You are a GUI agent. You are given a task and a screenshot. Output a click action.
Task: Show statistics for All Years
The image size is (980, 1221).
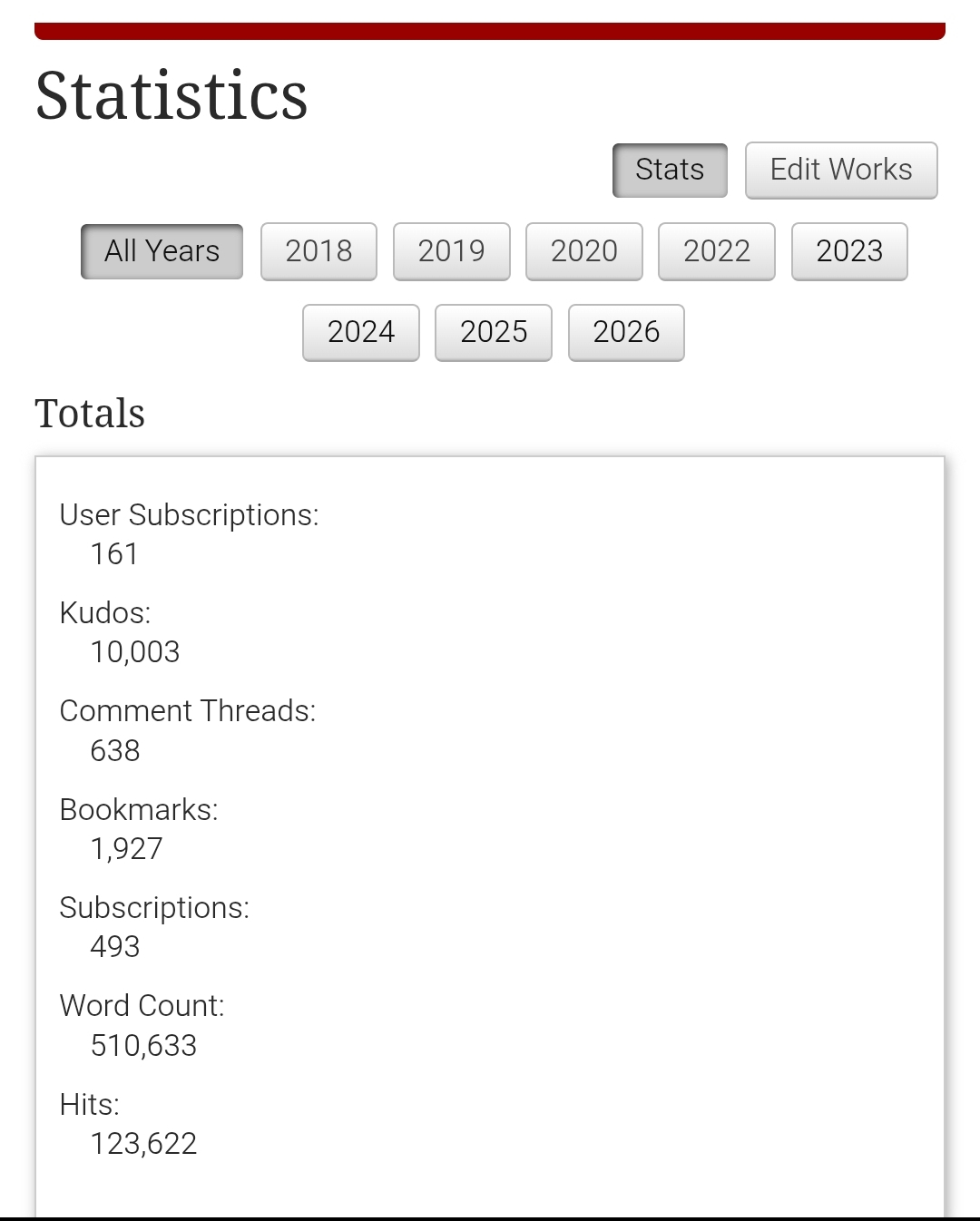pos(162,251)
